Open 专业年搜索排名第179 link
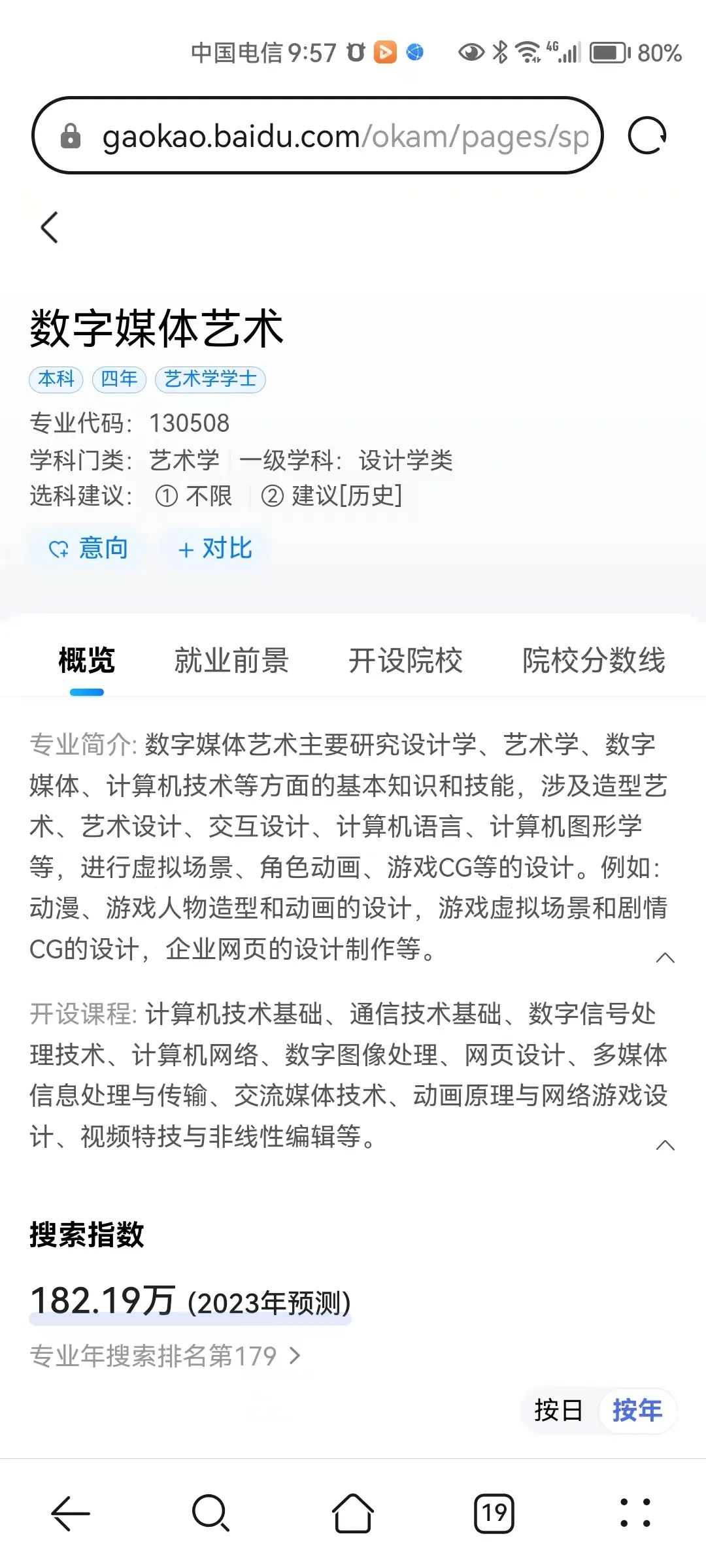 point(165,1356)
